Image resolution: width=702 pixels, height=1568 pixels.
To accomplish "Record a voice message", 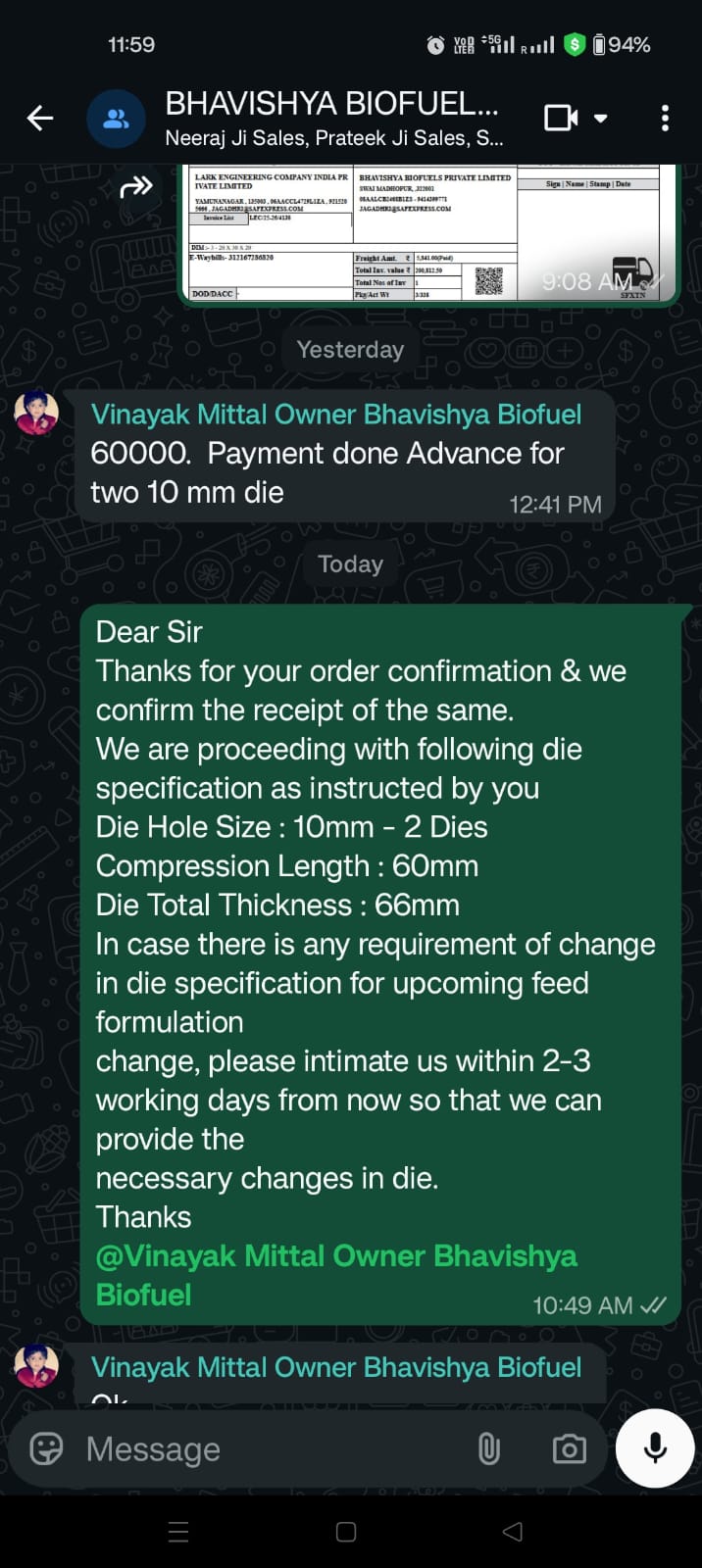I will coord(655,1448).
